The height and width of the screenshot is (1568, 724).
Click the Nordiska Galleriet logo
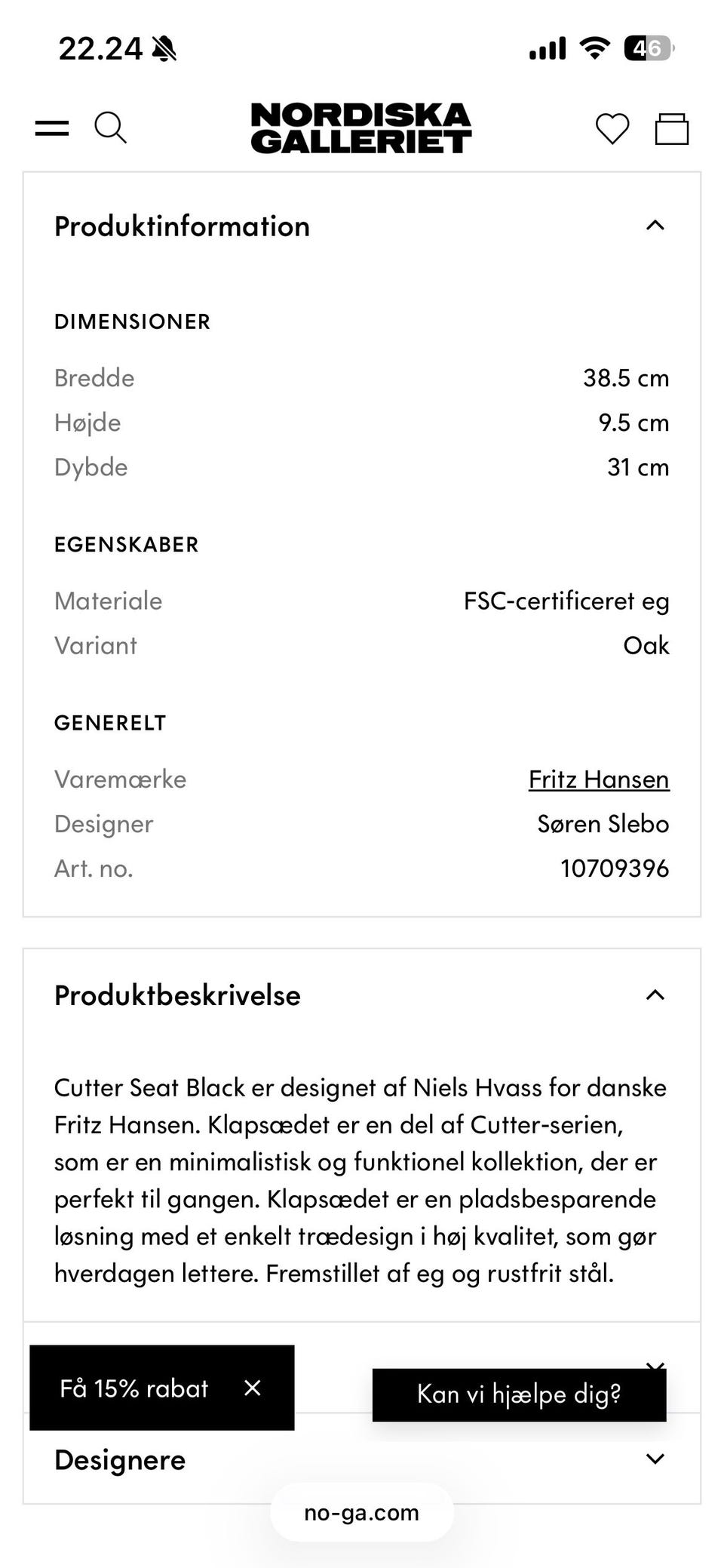point(361,128)
